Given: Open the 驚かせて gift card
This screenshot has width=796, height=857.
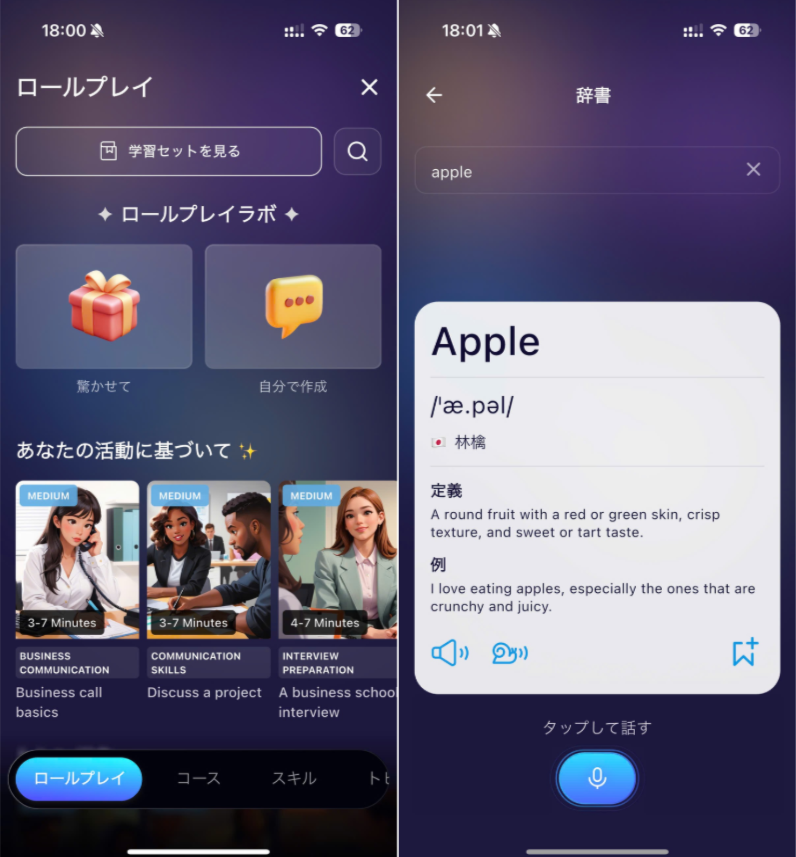Looking at the screenshot, I should coord(104,306).
